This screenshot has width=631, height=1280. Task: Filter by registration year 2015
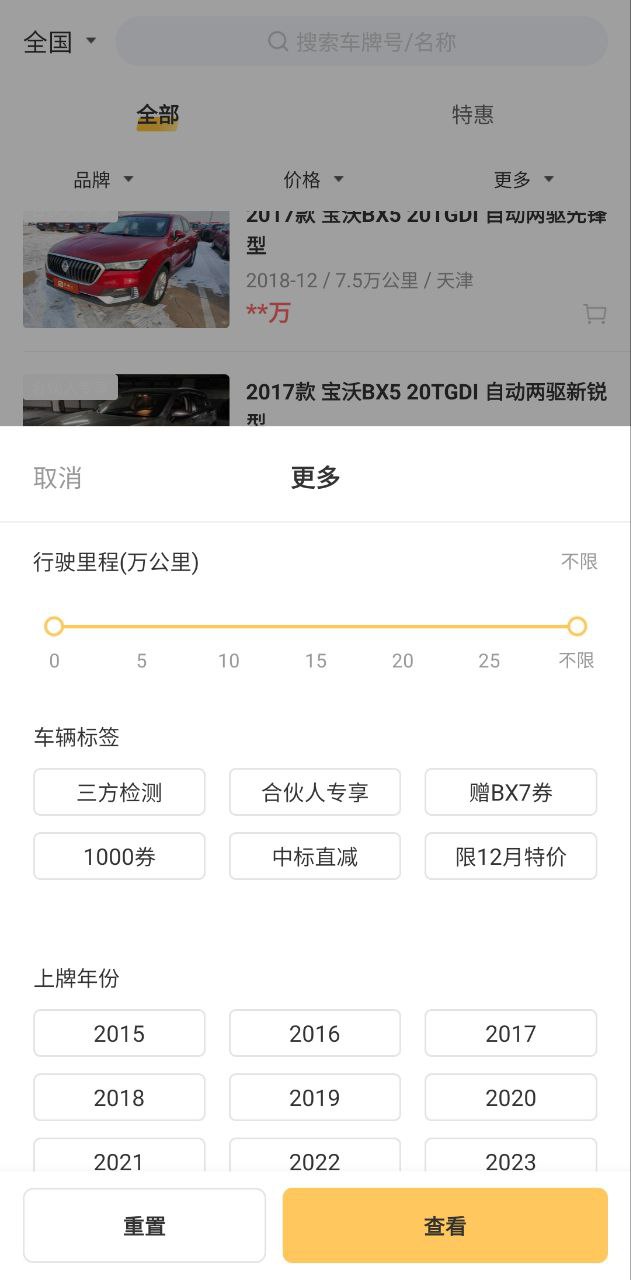tap(119, 1033)
